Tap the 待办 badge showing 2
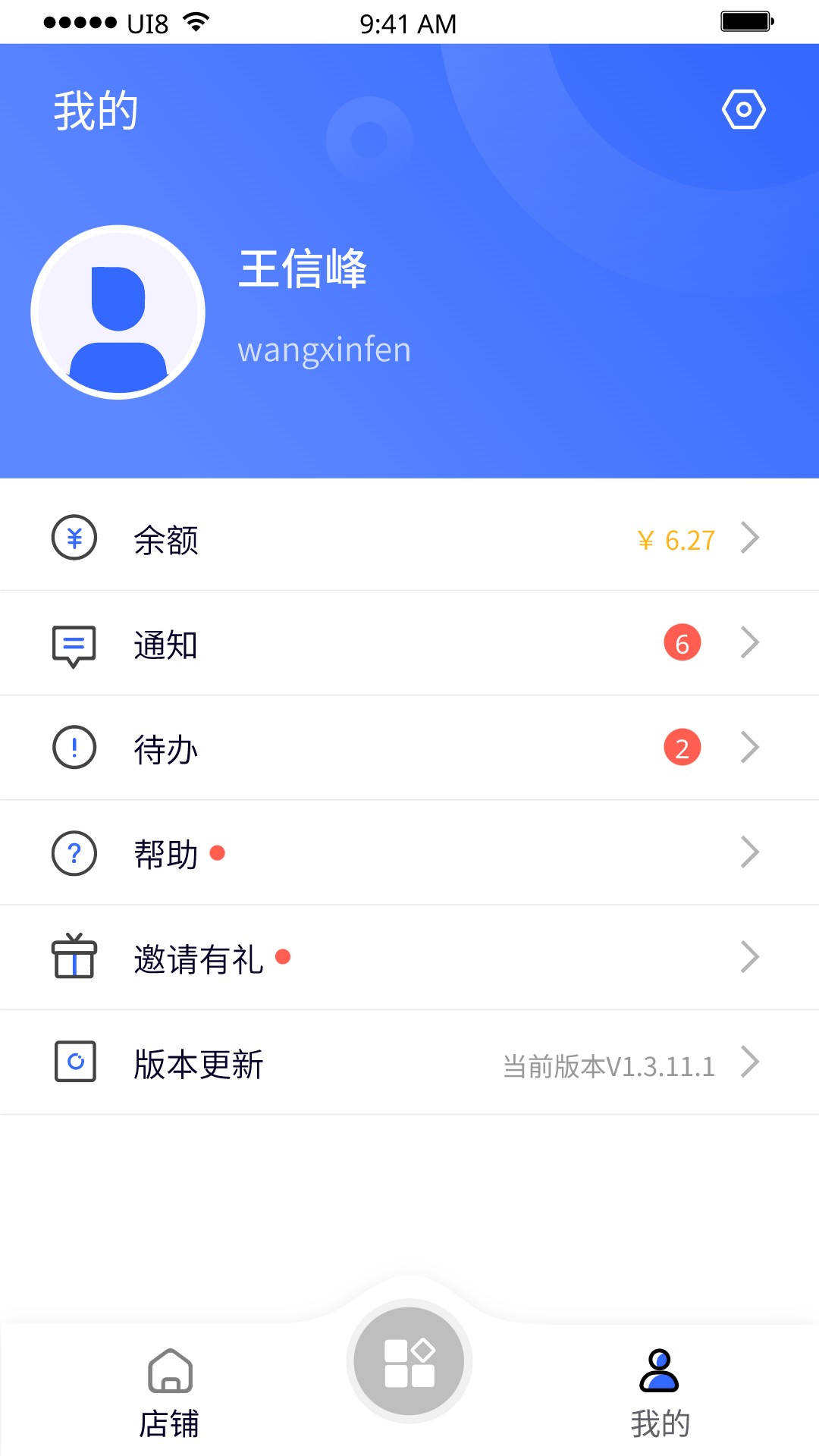The image size is (819, 1456). (x=682, y=748)
